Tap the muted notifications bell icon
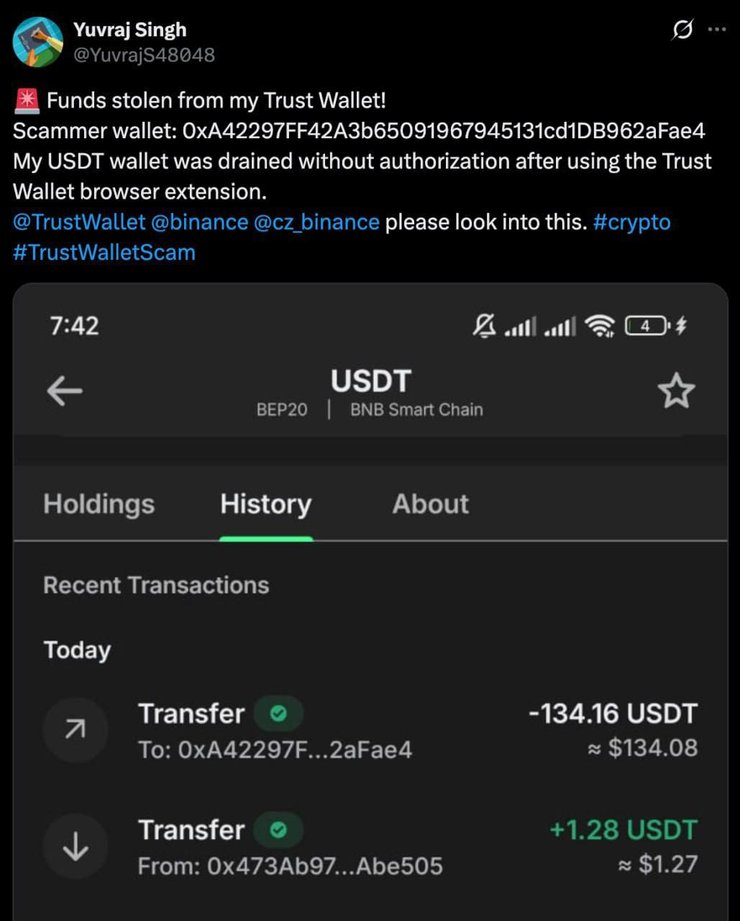 [483, 324]
